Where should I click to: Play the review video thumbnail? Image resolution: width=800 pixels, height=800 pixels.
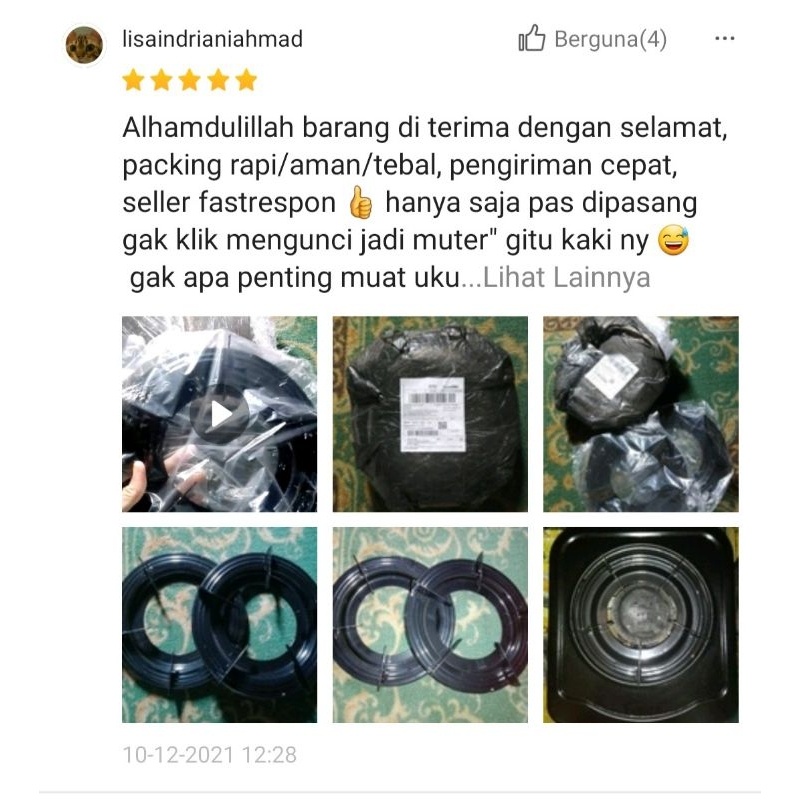(220, 414)
